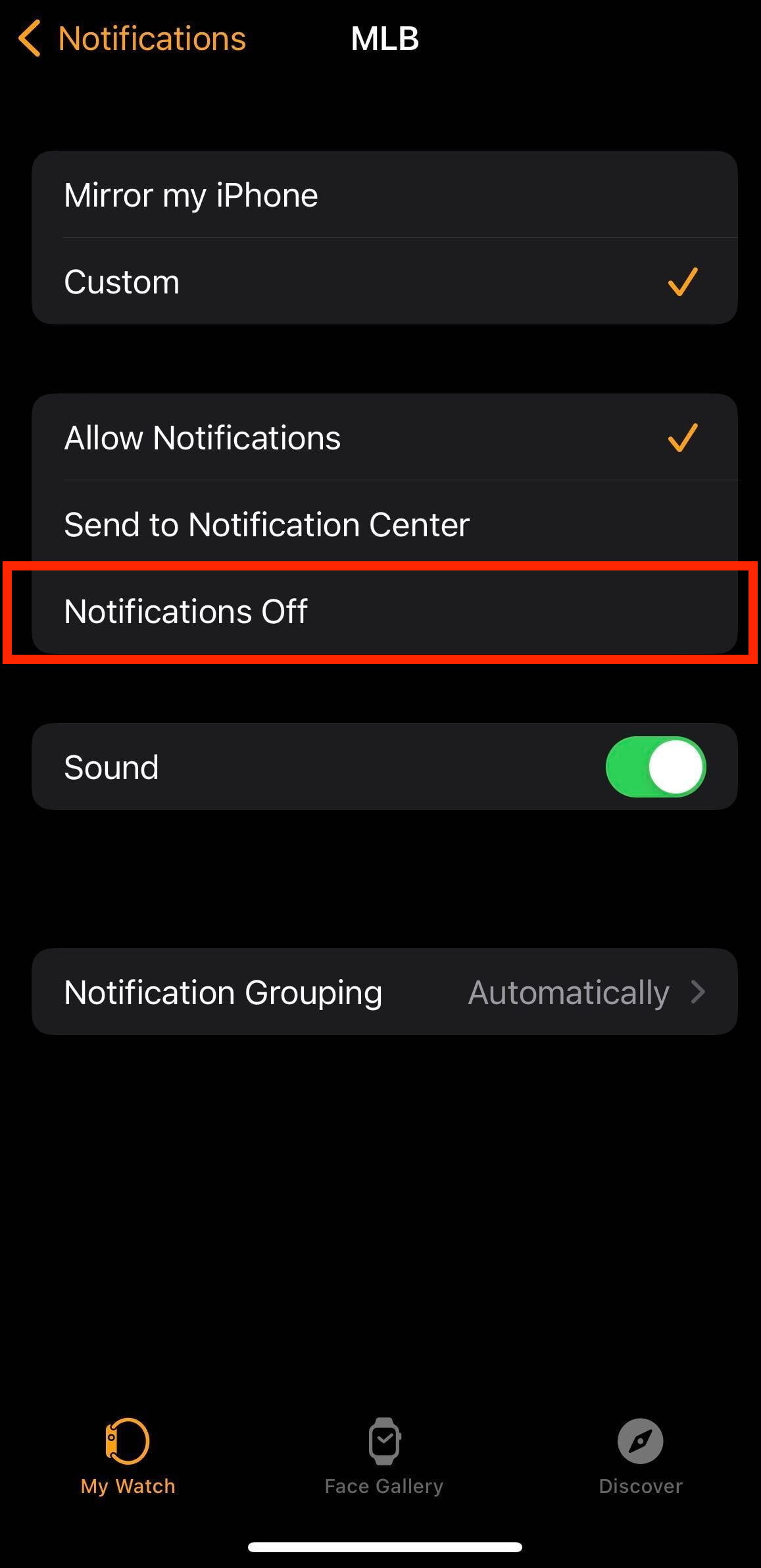The width and height of the screenshot is (761, 1568).
Task: Turn off the Sound switch
Action: point(656,767)
